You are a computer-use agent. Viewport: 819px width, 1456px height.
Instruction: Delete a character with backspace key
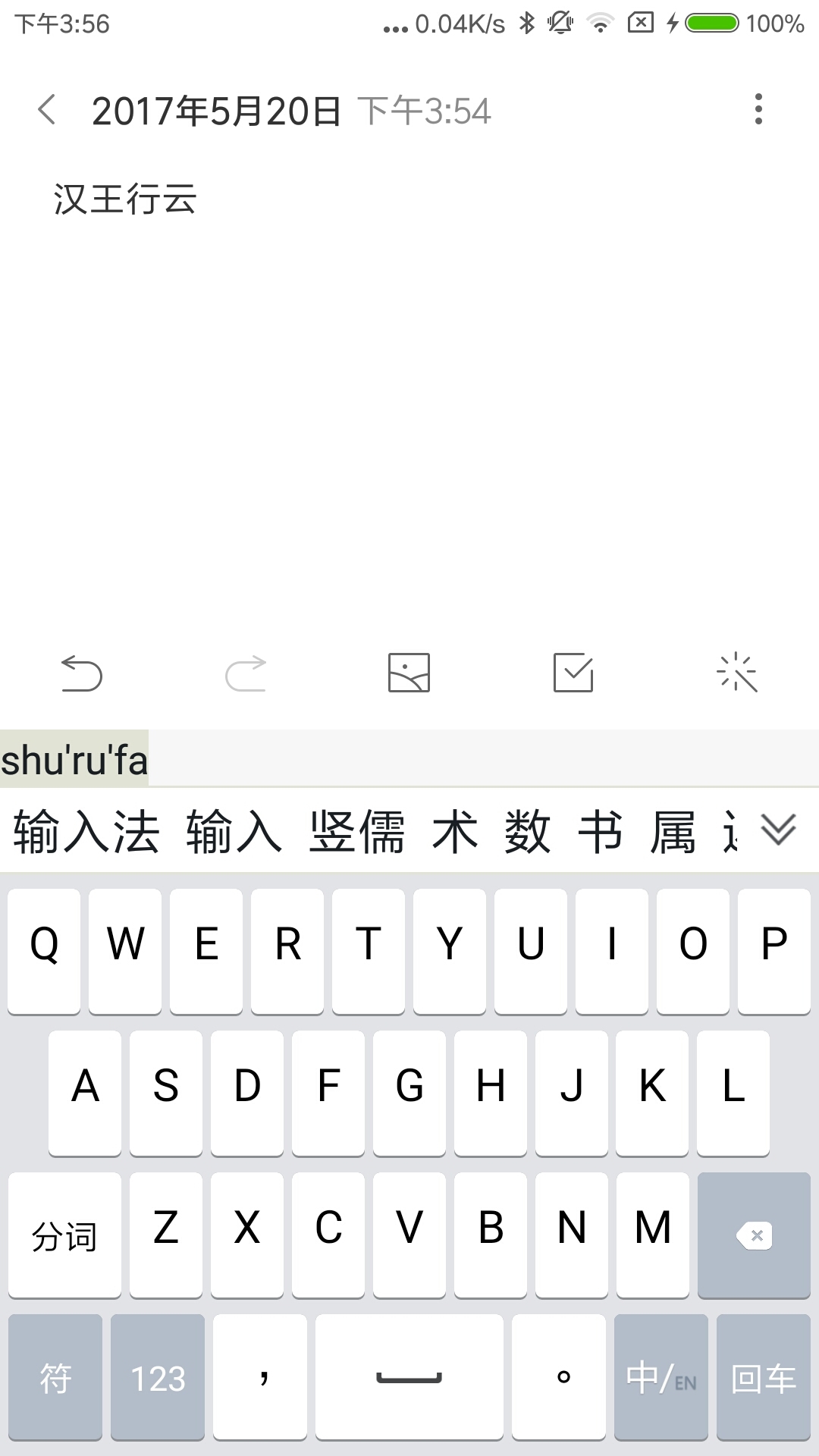[754, 1236]
